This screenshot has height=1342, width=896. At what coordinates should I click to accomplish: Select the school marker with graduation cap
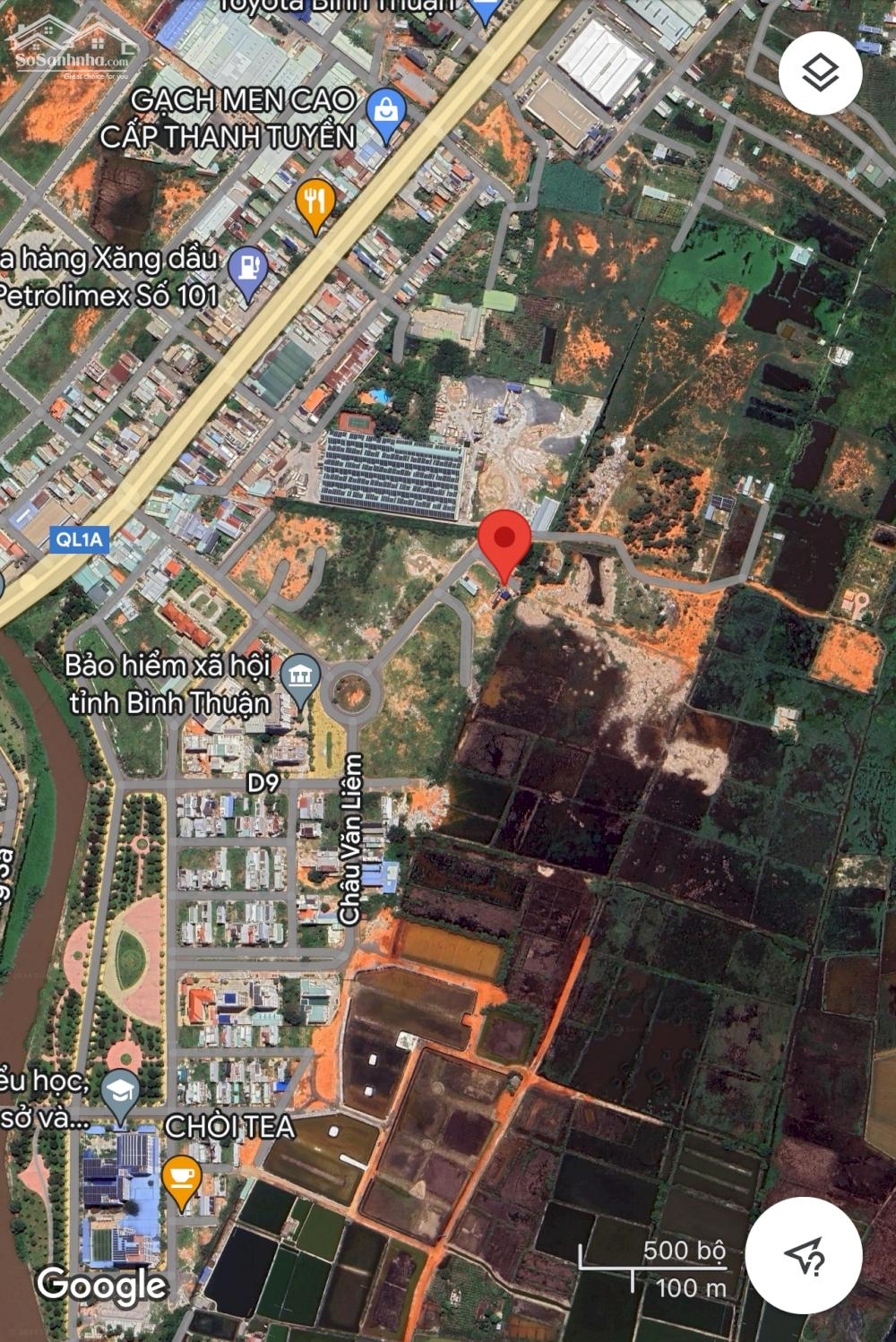point(120,1093)
